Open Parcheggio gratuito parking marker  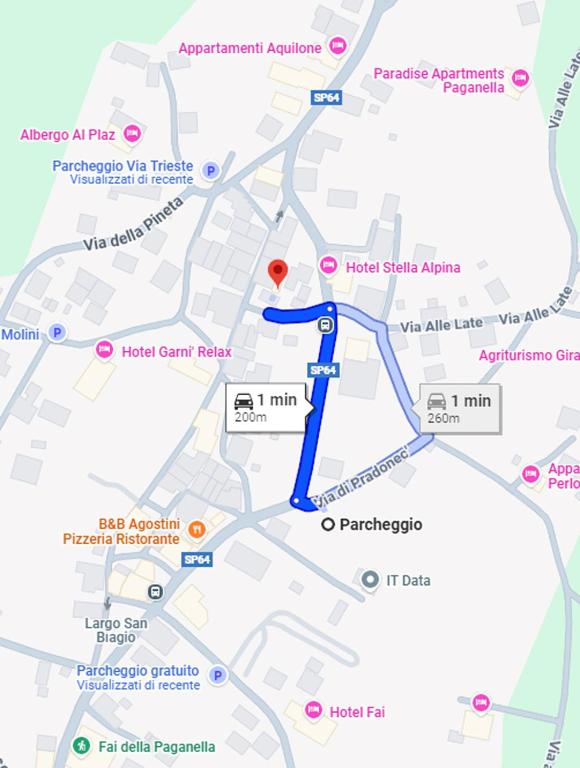coord(218,675)
